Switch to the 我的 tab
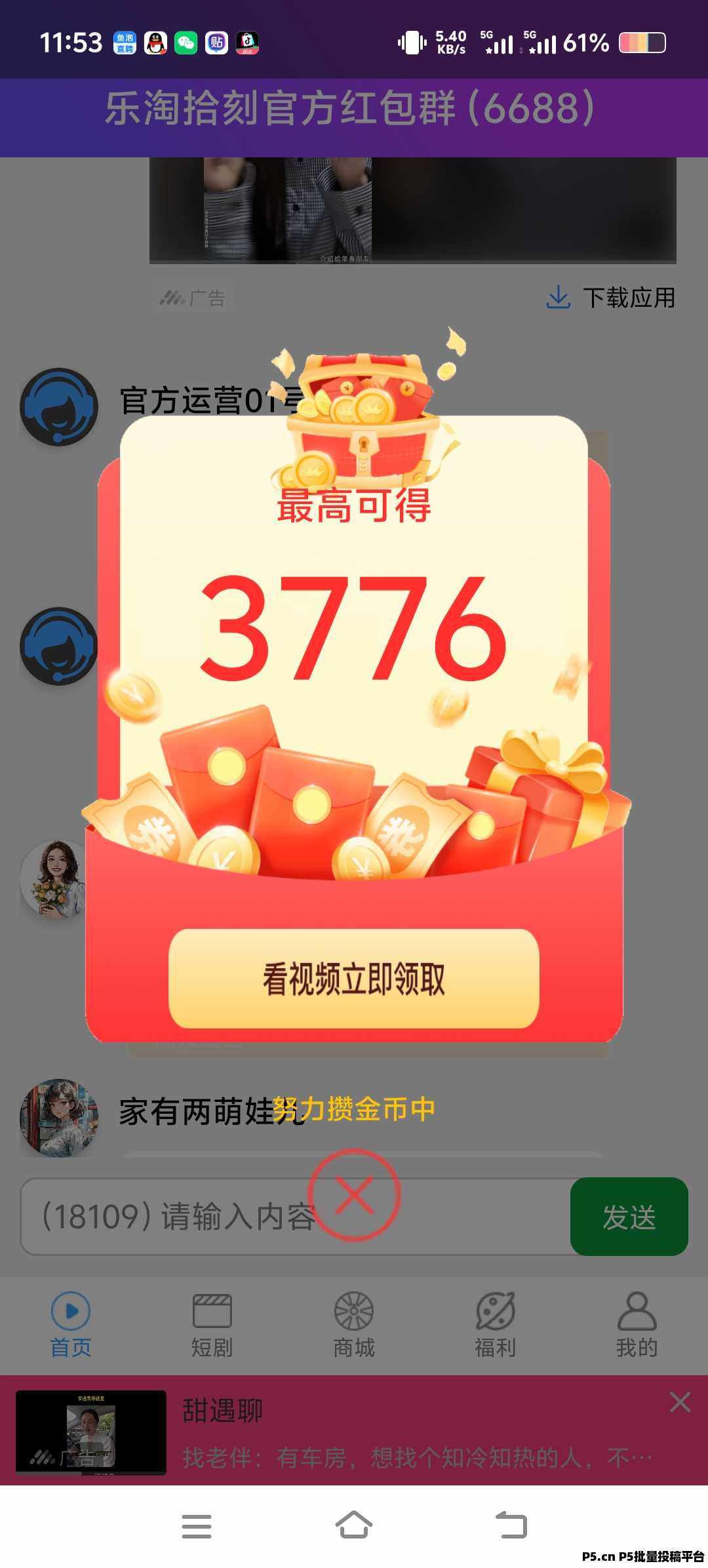Viewport: 708px width, 1568px height. click(x=637, y=1324)
